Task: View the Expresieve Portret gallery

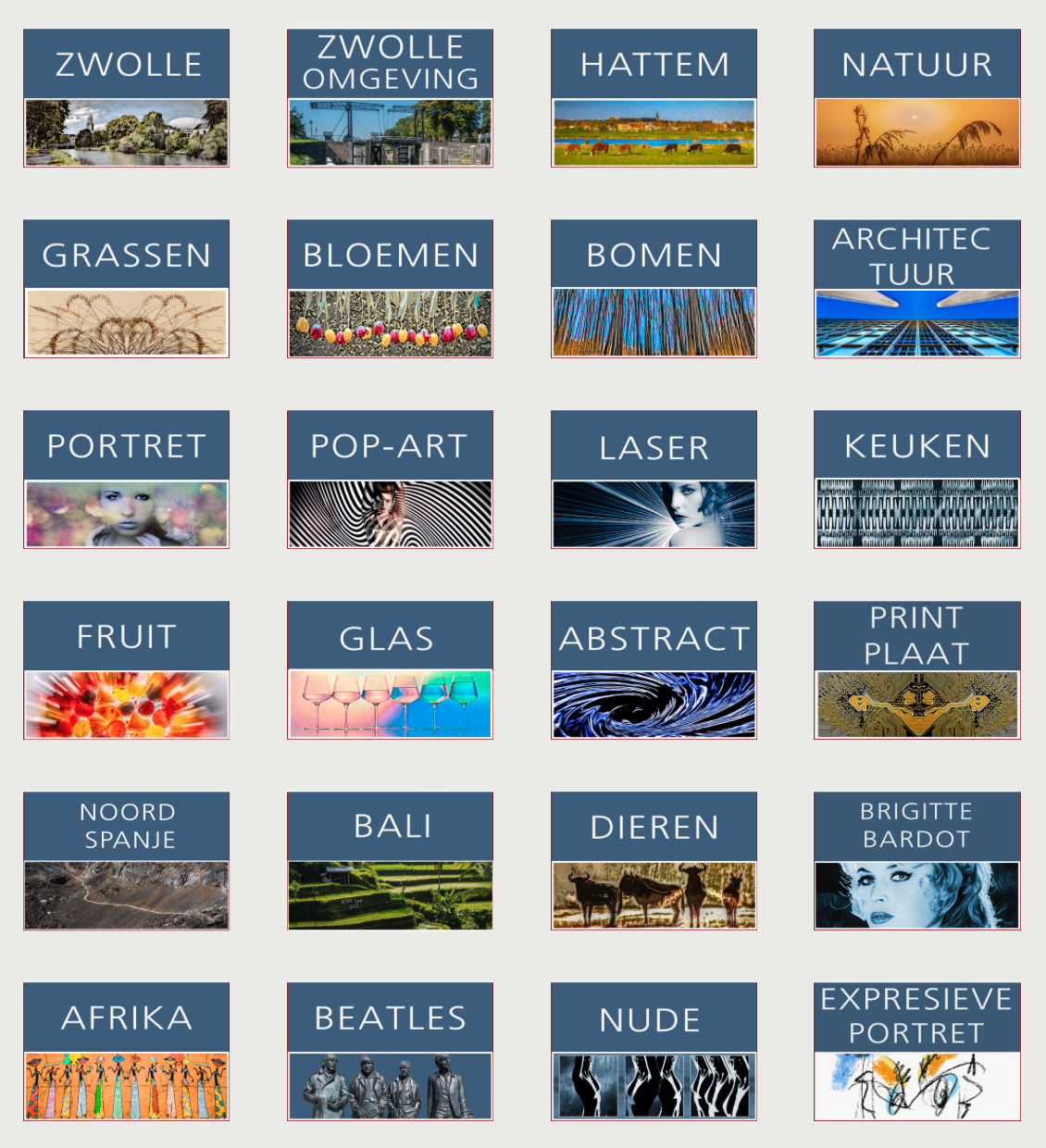Action: tap(916, 1052)
